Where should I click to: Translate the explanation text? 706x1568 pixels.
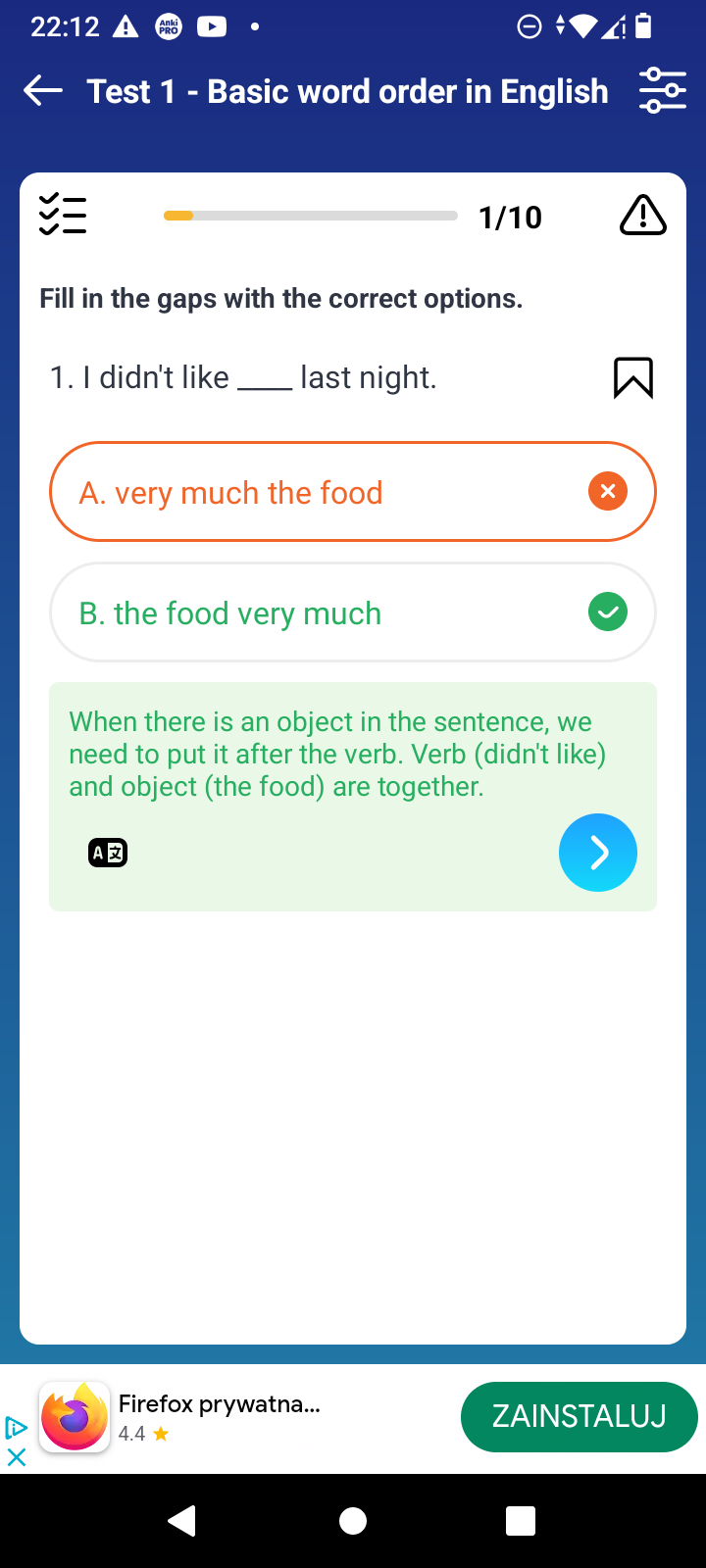click(108, 853)
